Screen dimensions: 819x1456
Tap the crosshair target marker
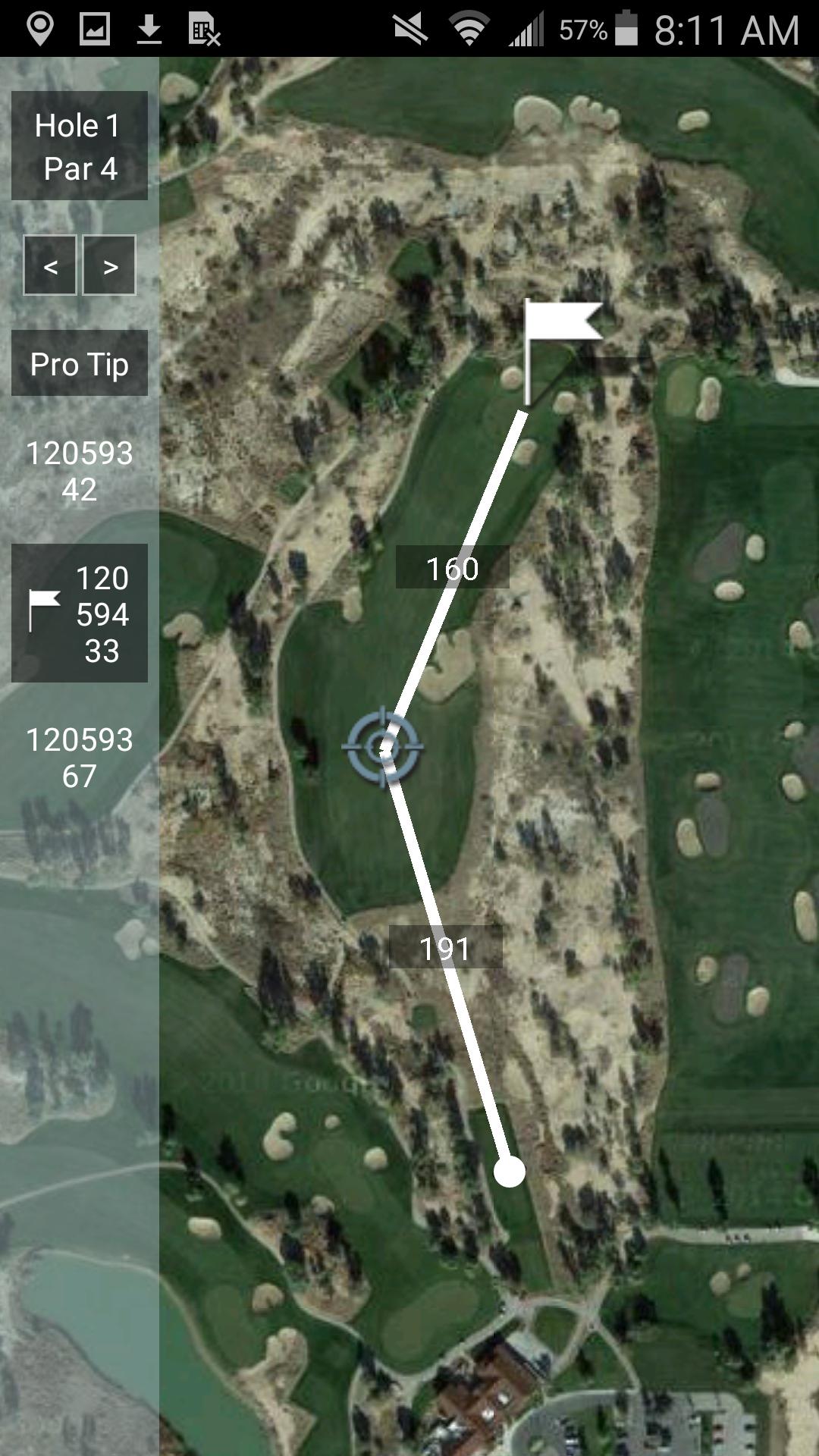click(x=384, y=748)
